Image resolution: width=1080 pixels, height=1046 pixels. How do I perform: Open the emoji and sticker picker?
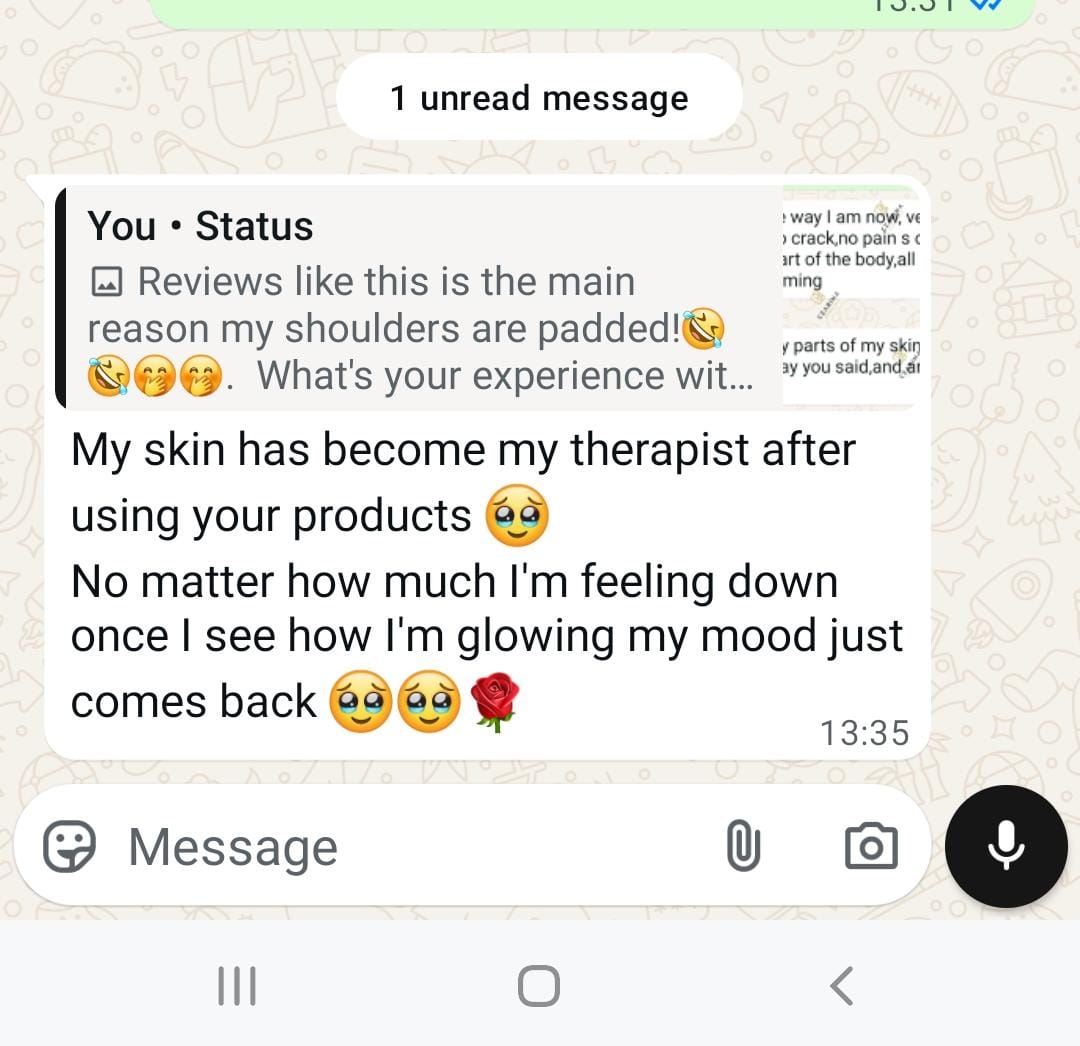click(69, 847)
